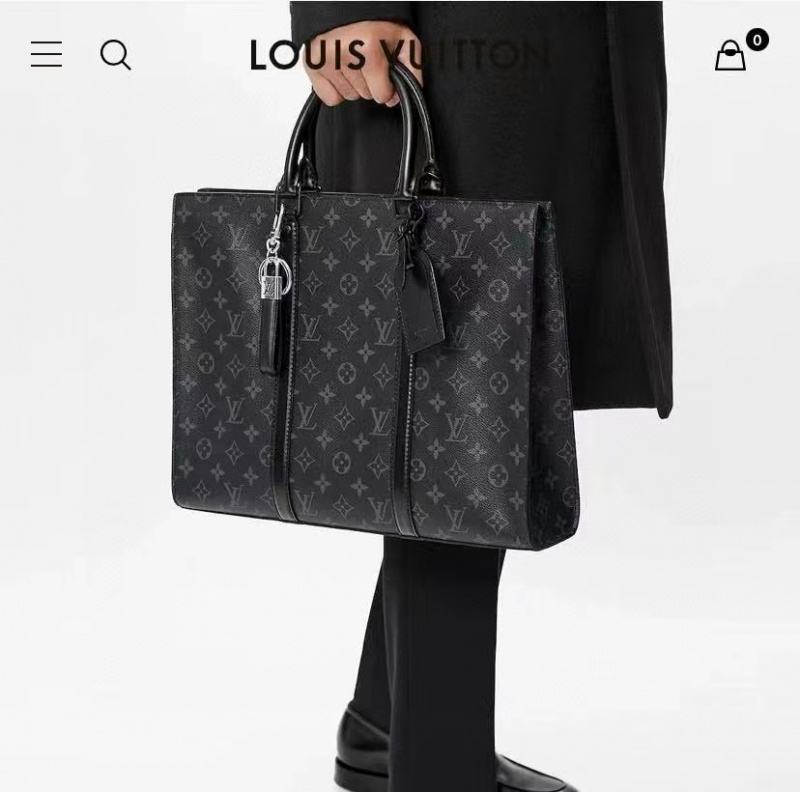This screenshot has width=800, height=792.
Task: Open the shopping bag
Action: click(731, 56)
